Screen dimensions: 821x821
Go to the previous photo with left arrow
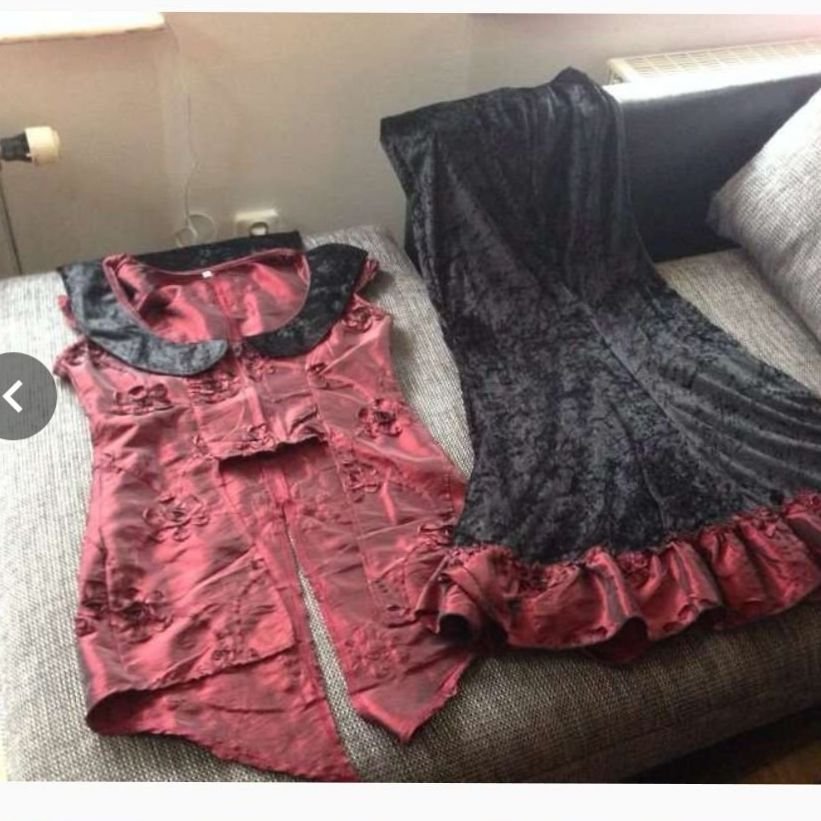[15, 396]
